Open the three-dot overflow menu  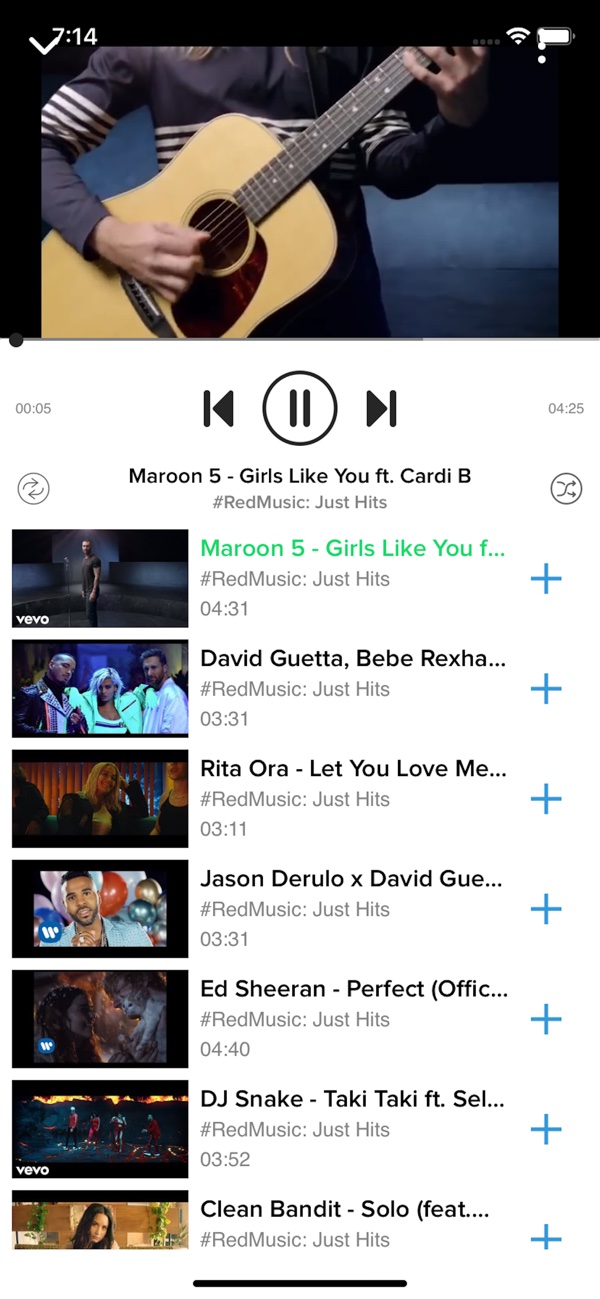click(x=542, y=47)
